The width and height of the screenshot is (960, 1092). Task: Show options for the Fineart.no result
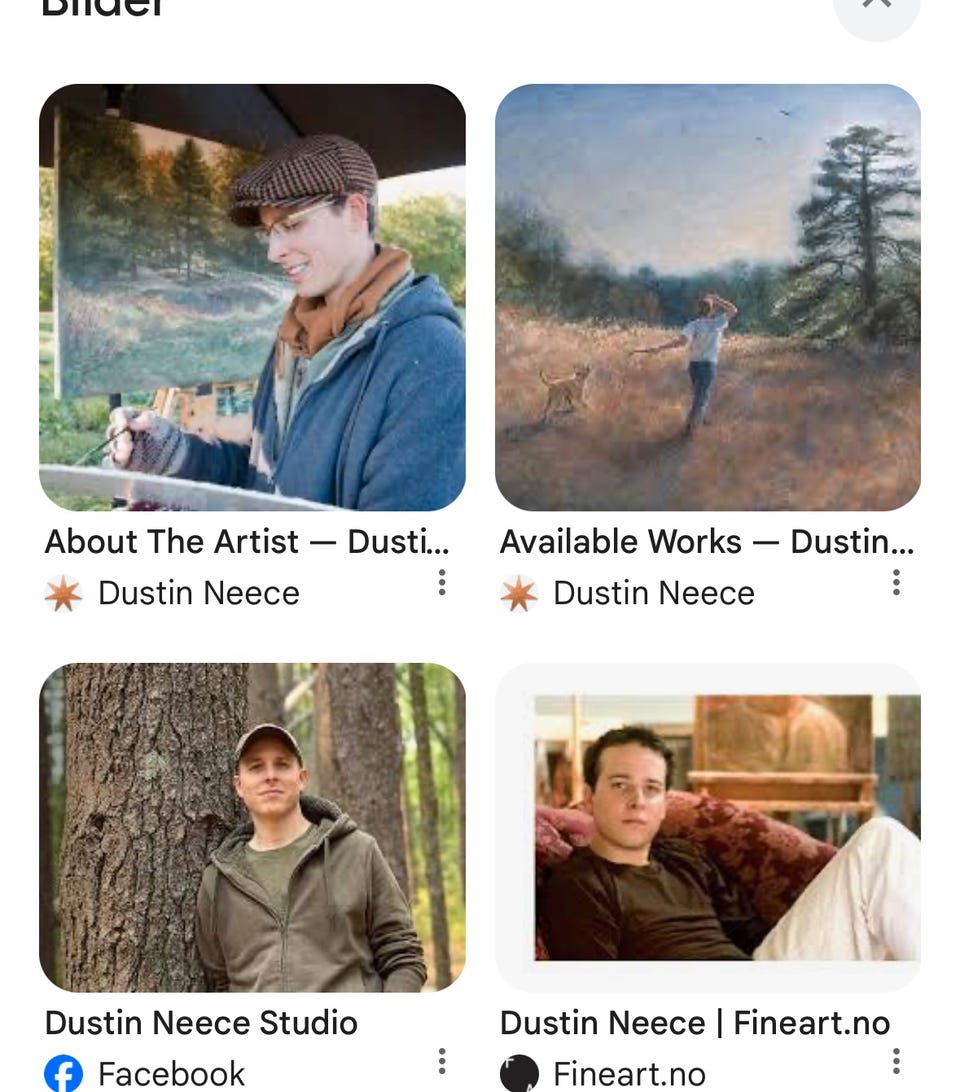pyautogui.click(x=896, y=1062)
